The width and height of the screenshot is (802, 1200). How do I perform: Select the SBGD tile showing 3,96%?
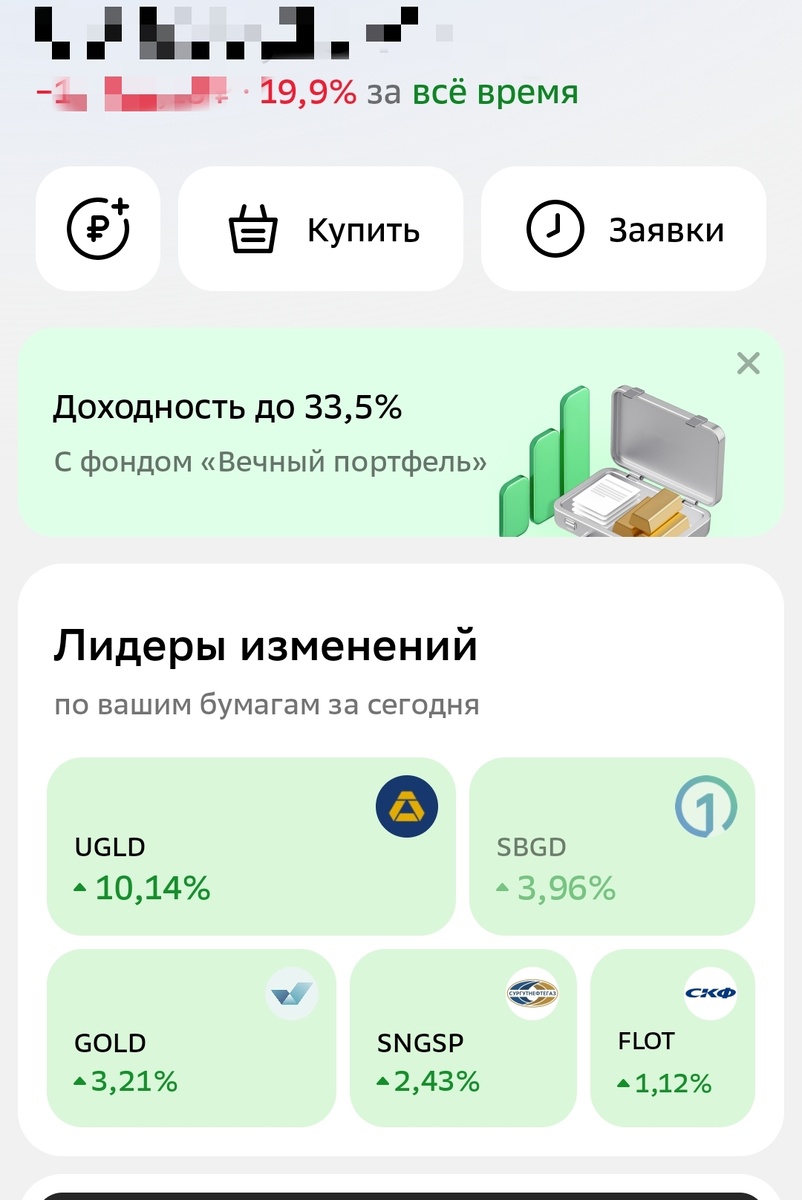click(612, 845)
